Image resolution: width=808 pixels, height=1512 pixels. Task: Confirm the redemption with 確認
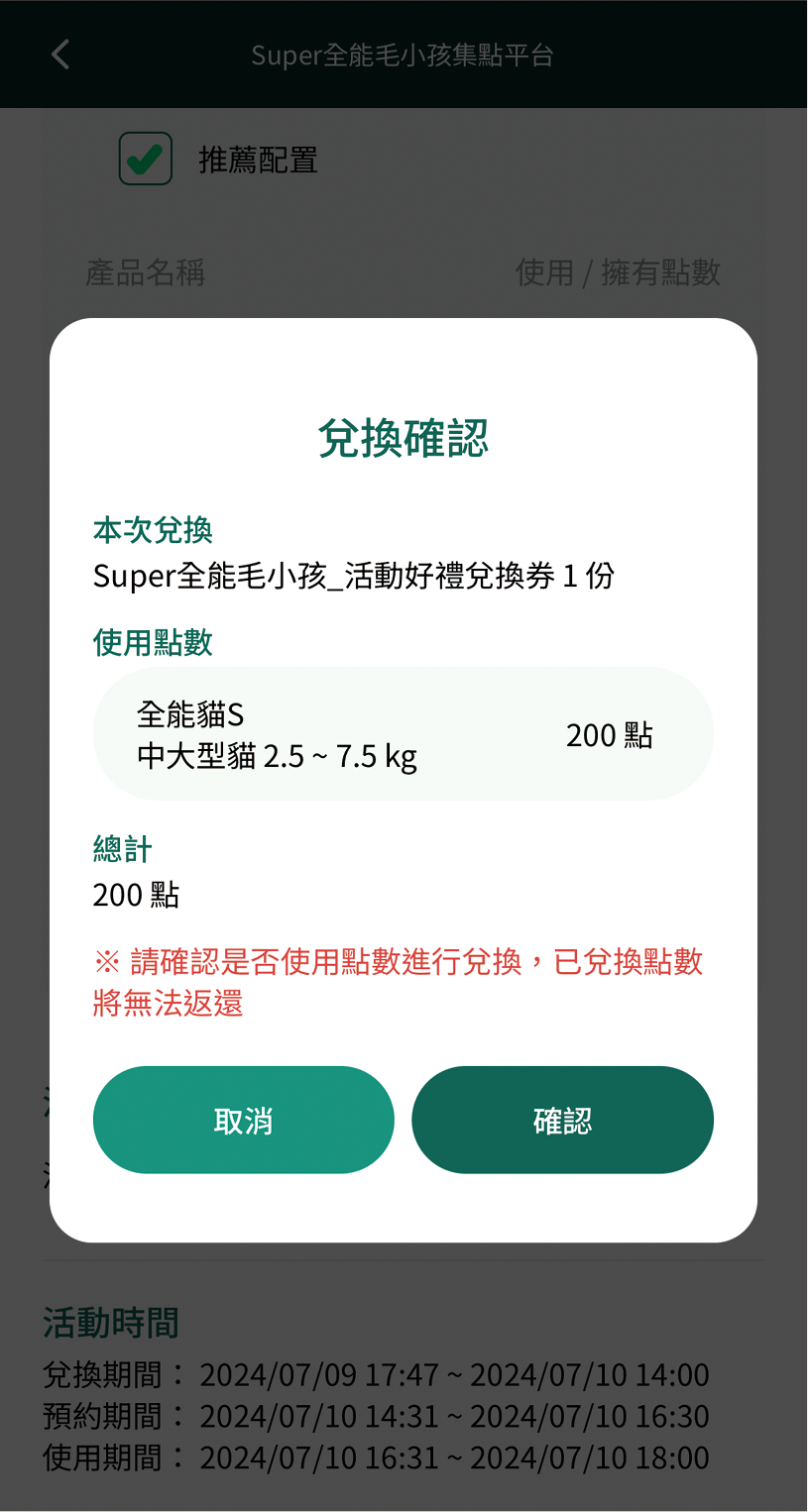coord(562,1120)
